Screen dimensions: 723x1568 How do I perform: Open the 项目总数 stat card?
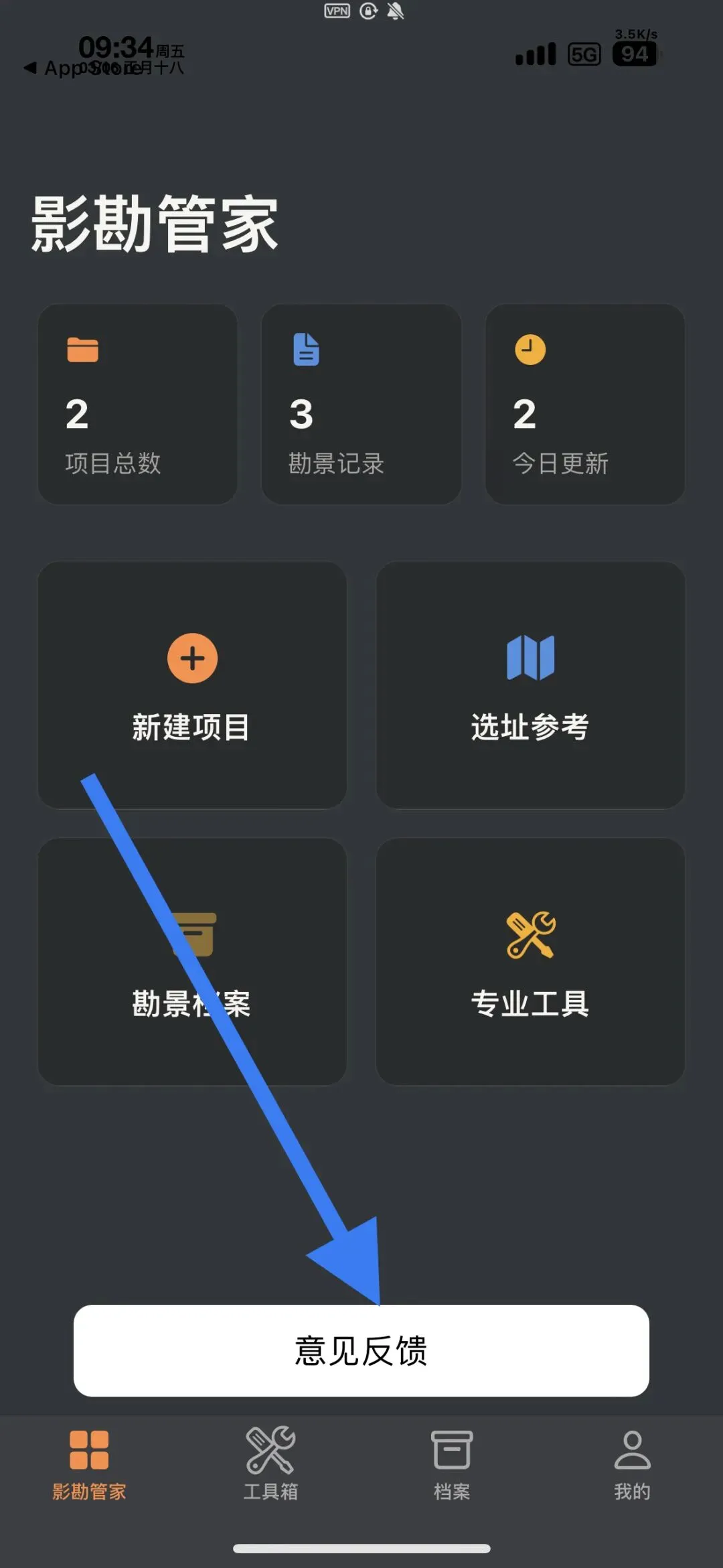pyautogui.click(x=137, y=404)
